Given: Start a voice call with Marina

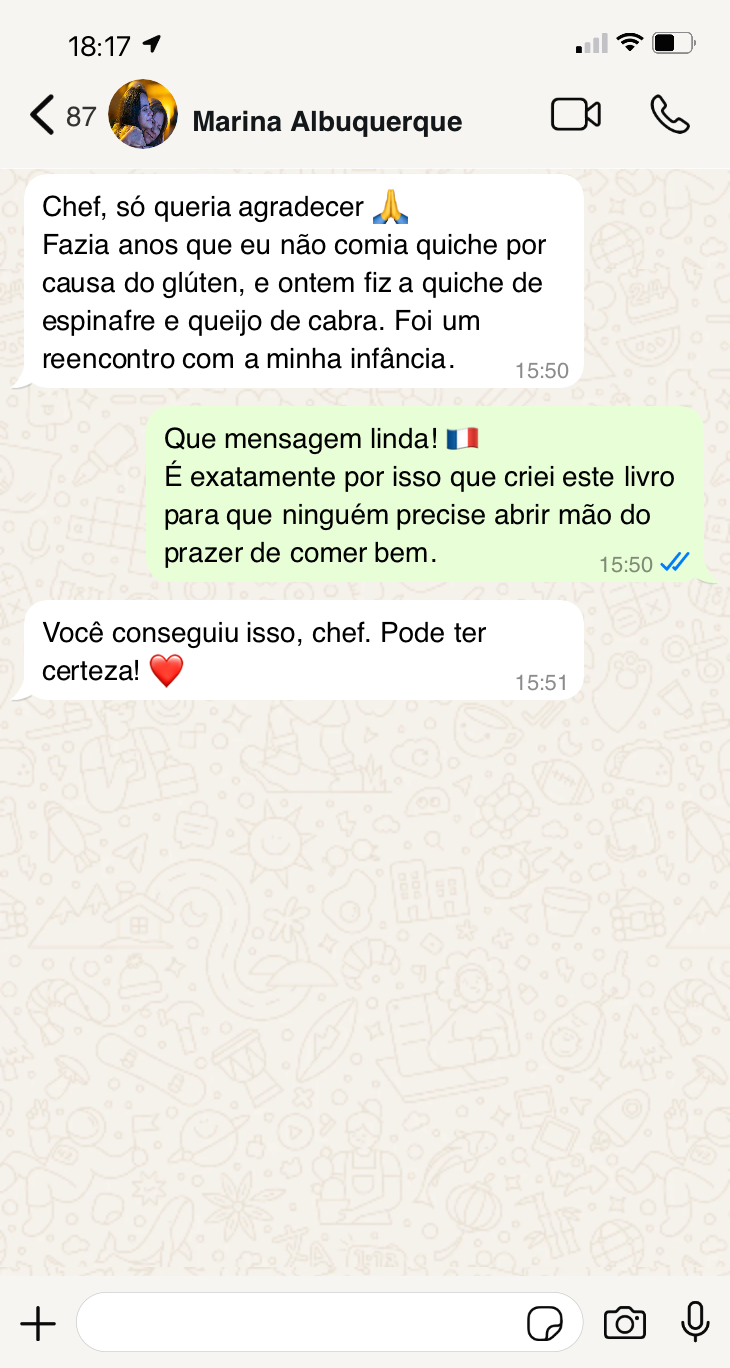Looking at the screenshot, I should [x=669, y=115].
